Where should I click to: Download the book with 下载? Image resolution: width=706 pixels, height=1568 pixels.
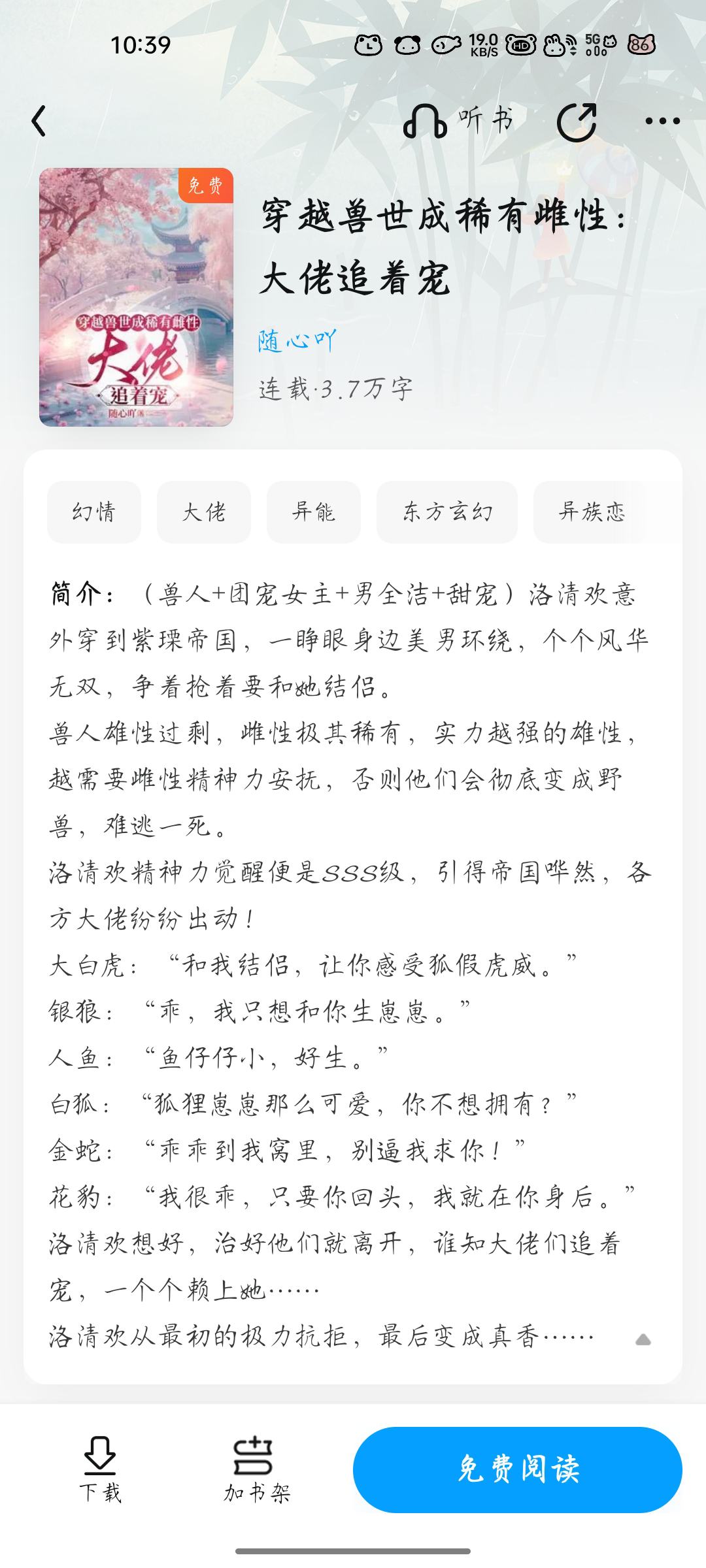(x=100, y=1469)
